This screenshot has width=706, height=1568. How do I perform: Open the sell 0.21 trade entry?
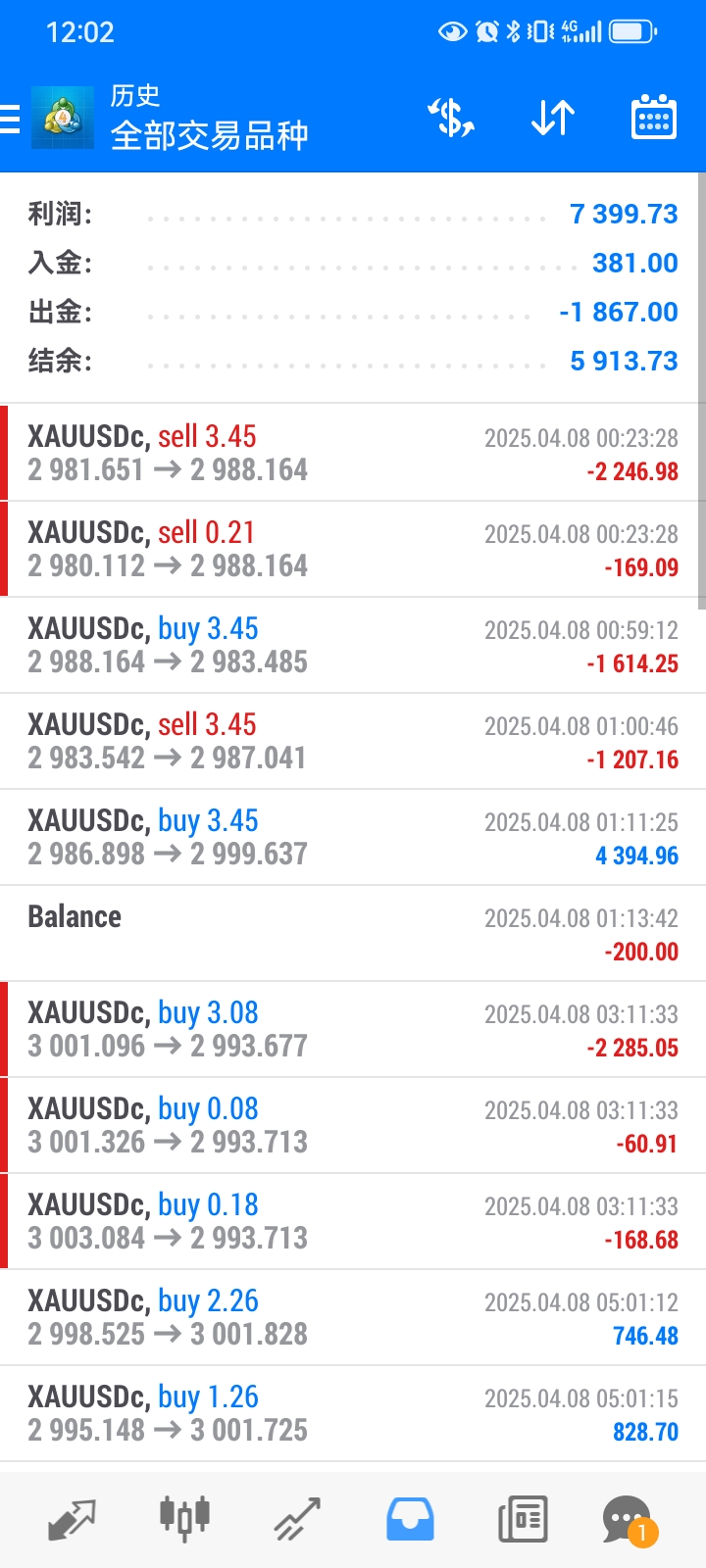[x=353, y=549]
